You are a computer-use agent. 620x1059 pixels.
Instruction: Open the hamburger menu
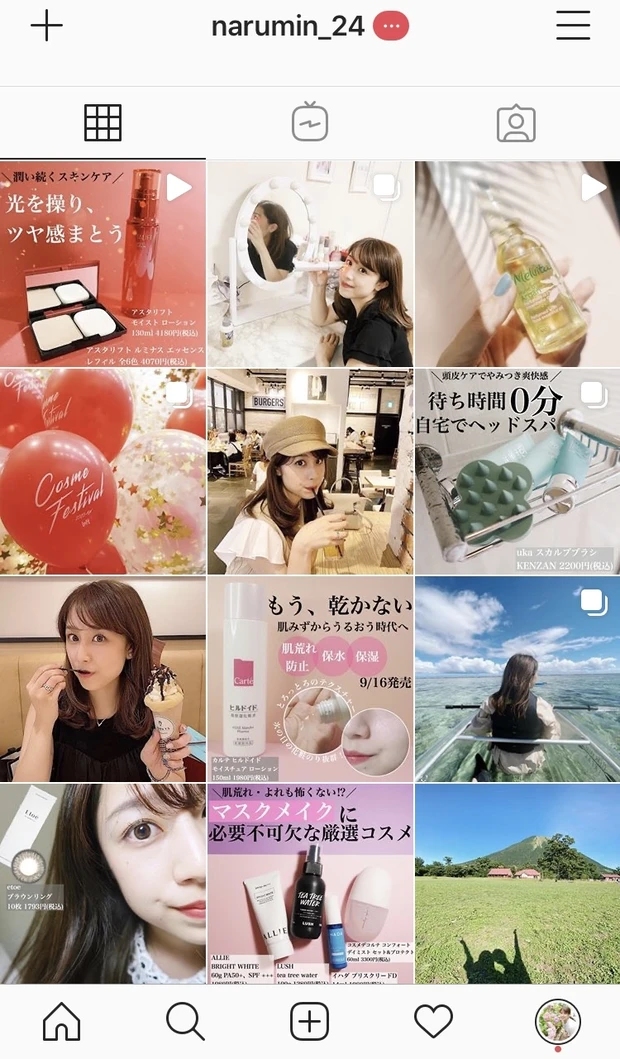point(573,26)
